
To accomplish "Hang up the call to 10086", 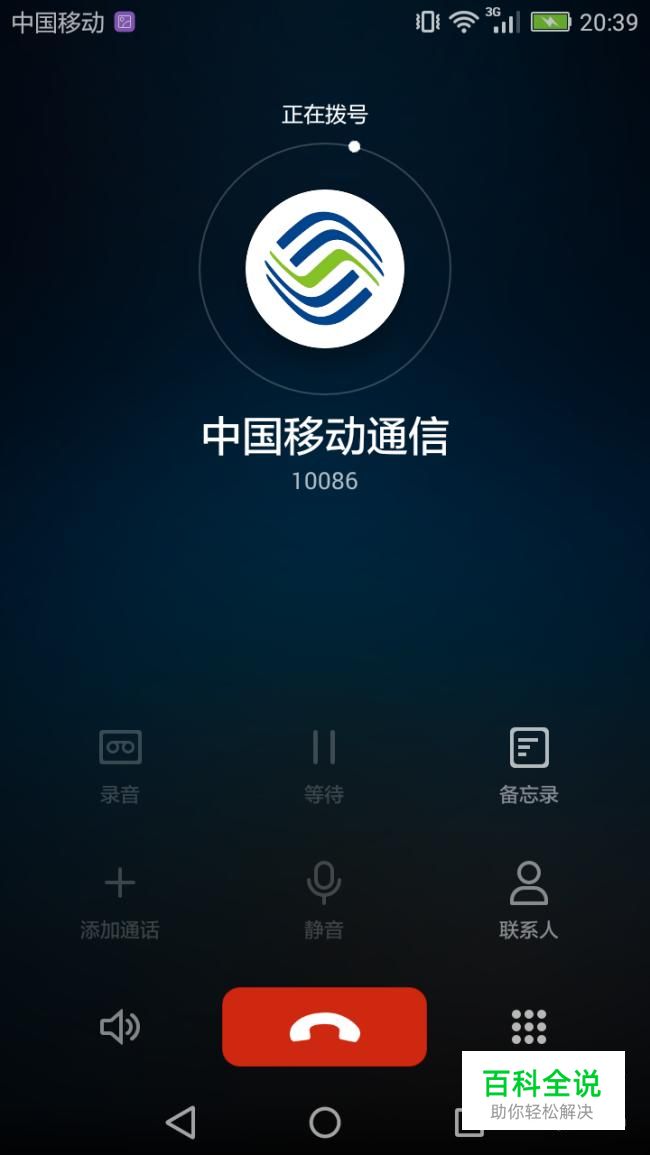I will 324,1026.
